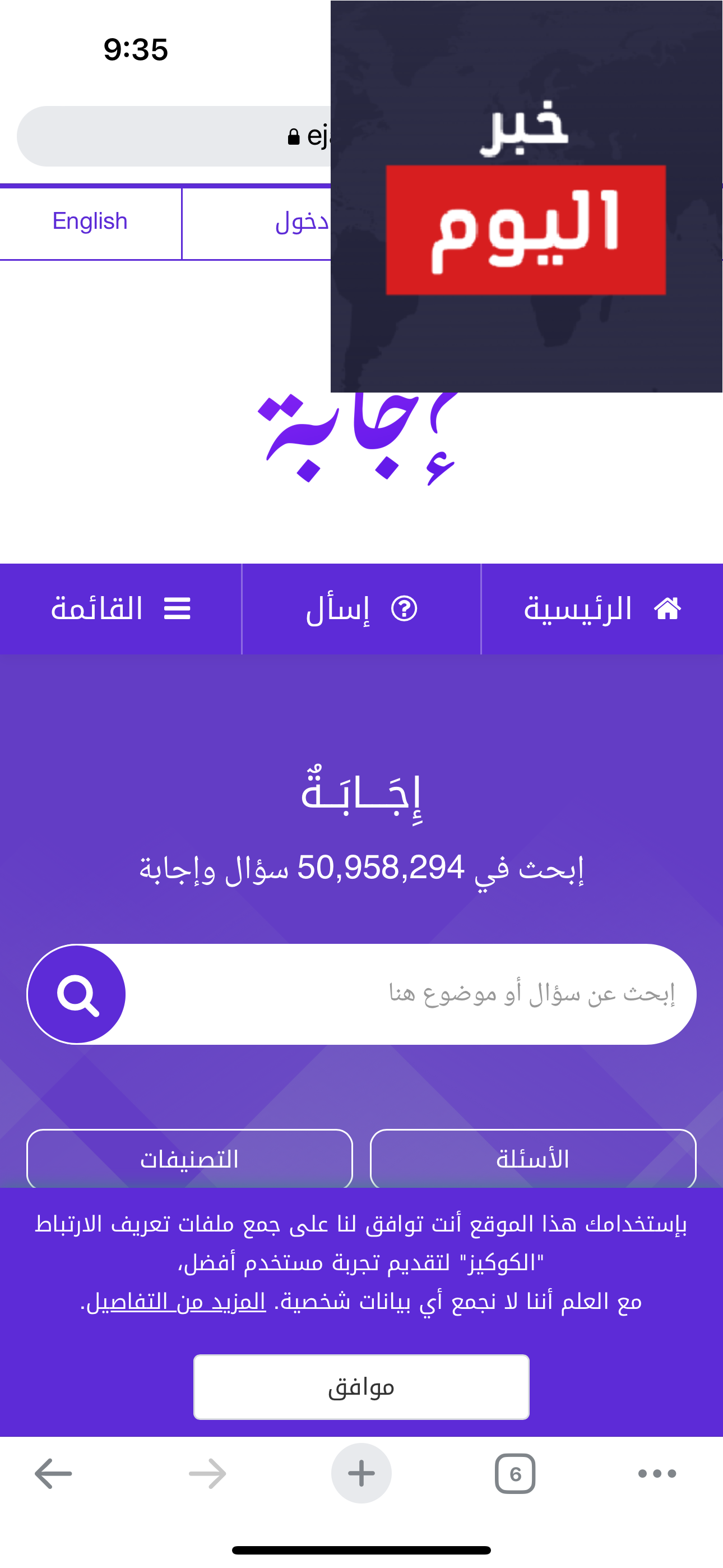Accept cookies with موافق button
Screen dimensions: 723x1568
361,1387
